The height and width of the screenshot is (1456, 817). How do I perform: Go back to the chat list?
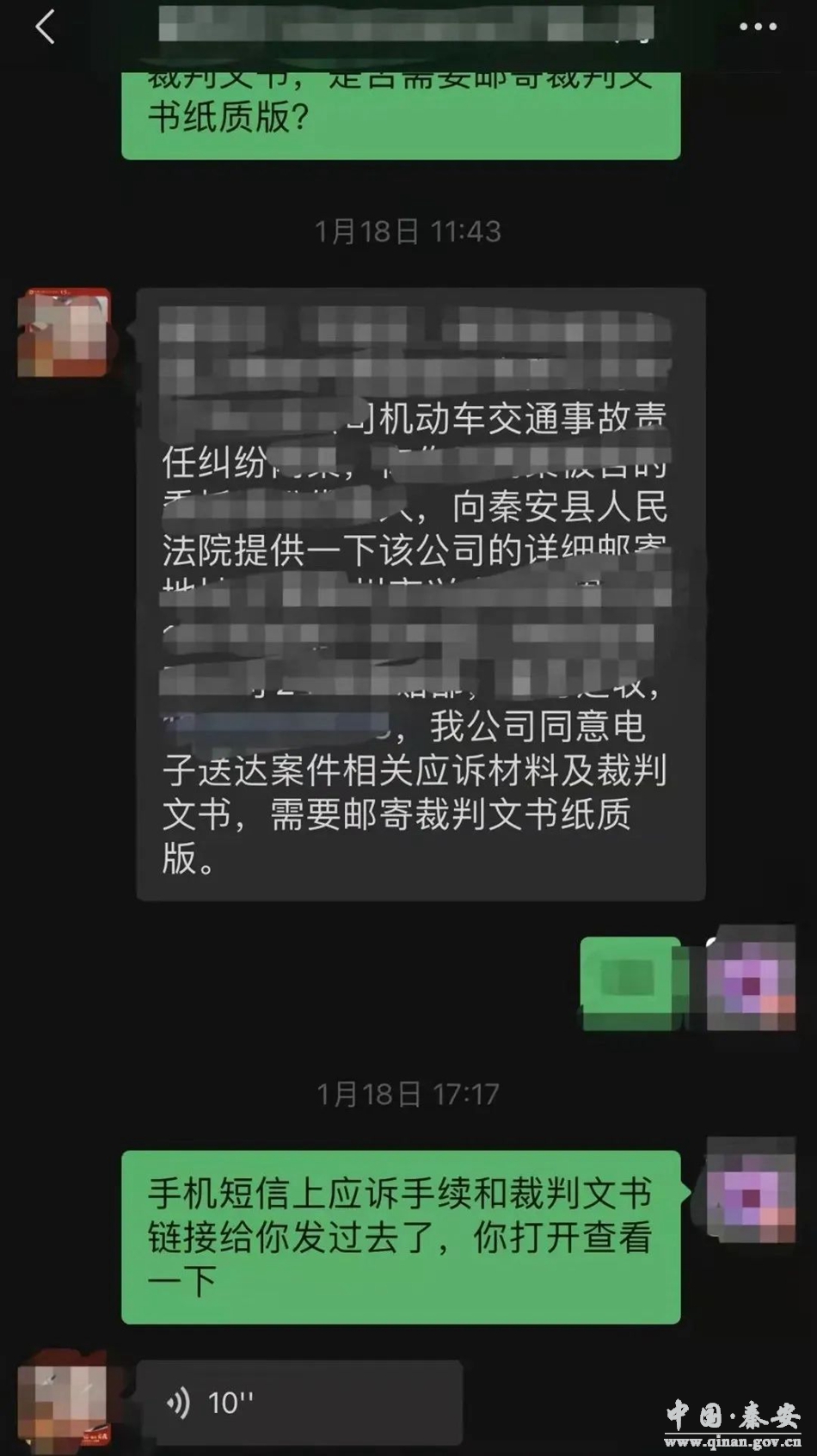pyautogui.click(x=46, y=27)
